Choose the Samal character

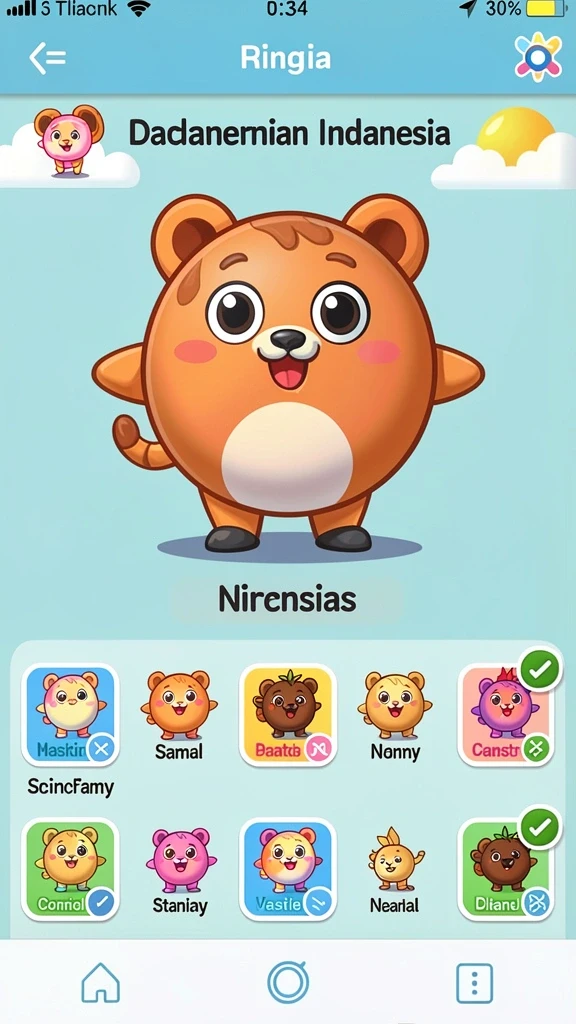click(179, 716)
